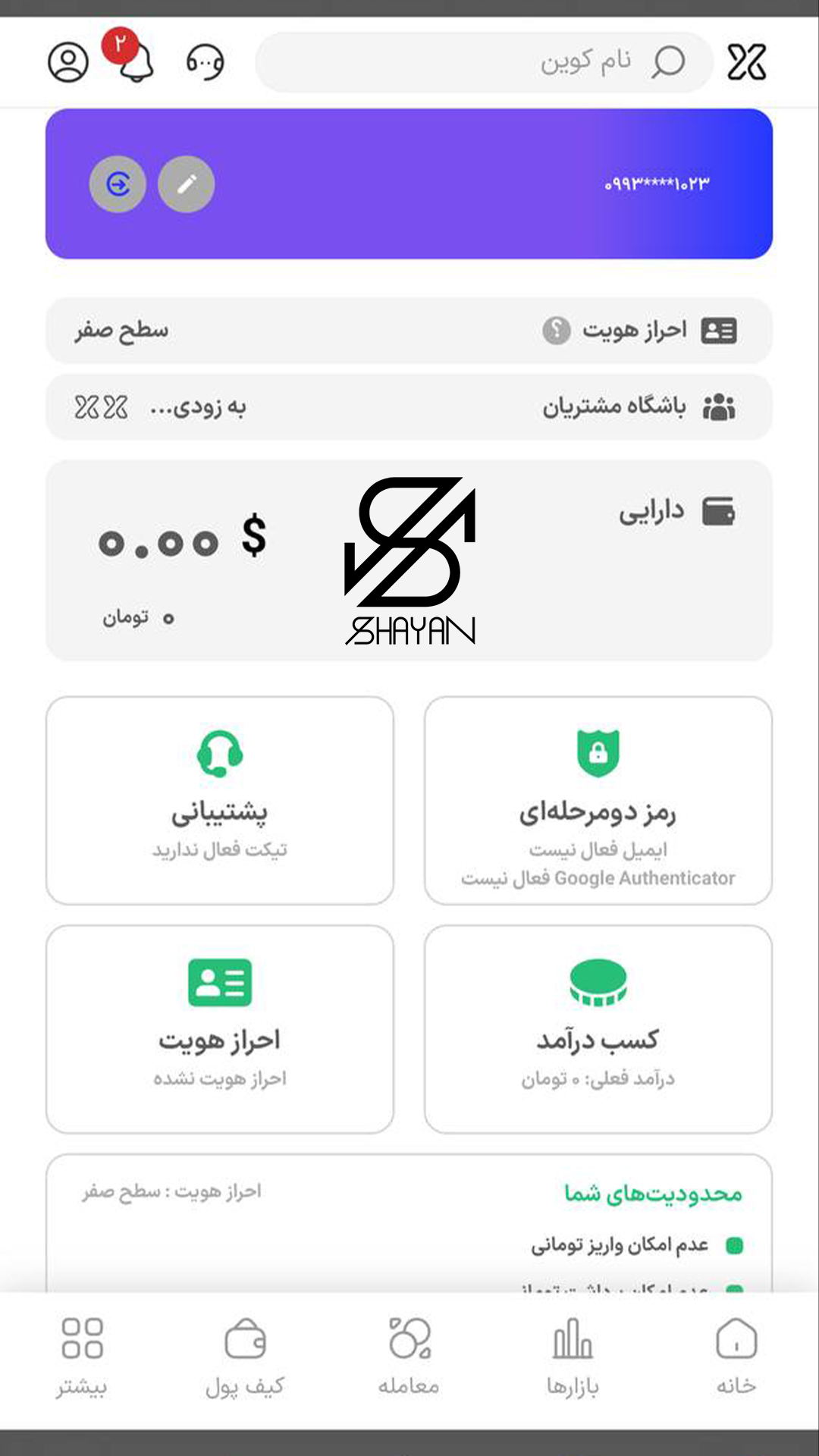Switch to the معامله tab
The width and height of the screenshot is (819, 1456).
point(409,1356)
